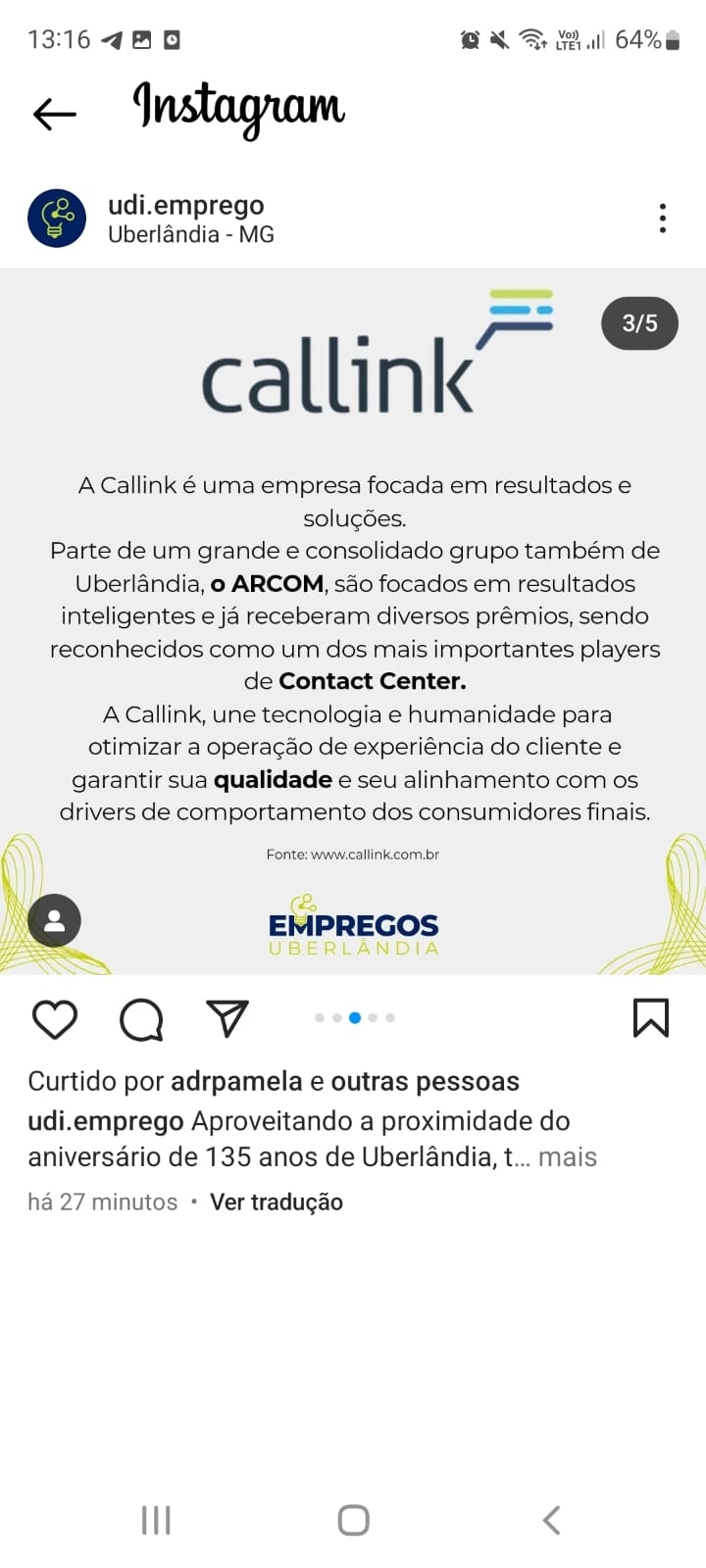Open adrpamela's profile from the likes

pyautogui.click(x=236, y=1081)
